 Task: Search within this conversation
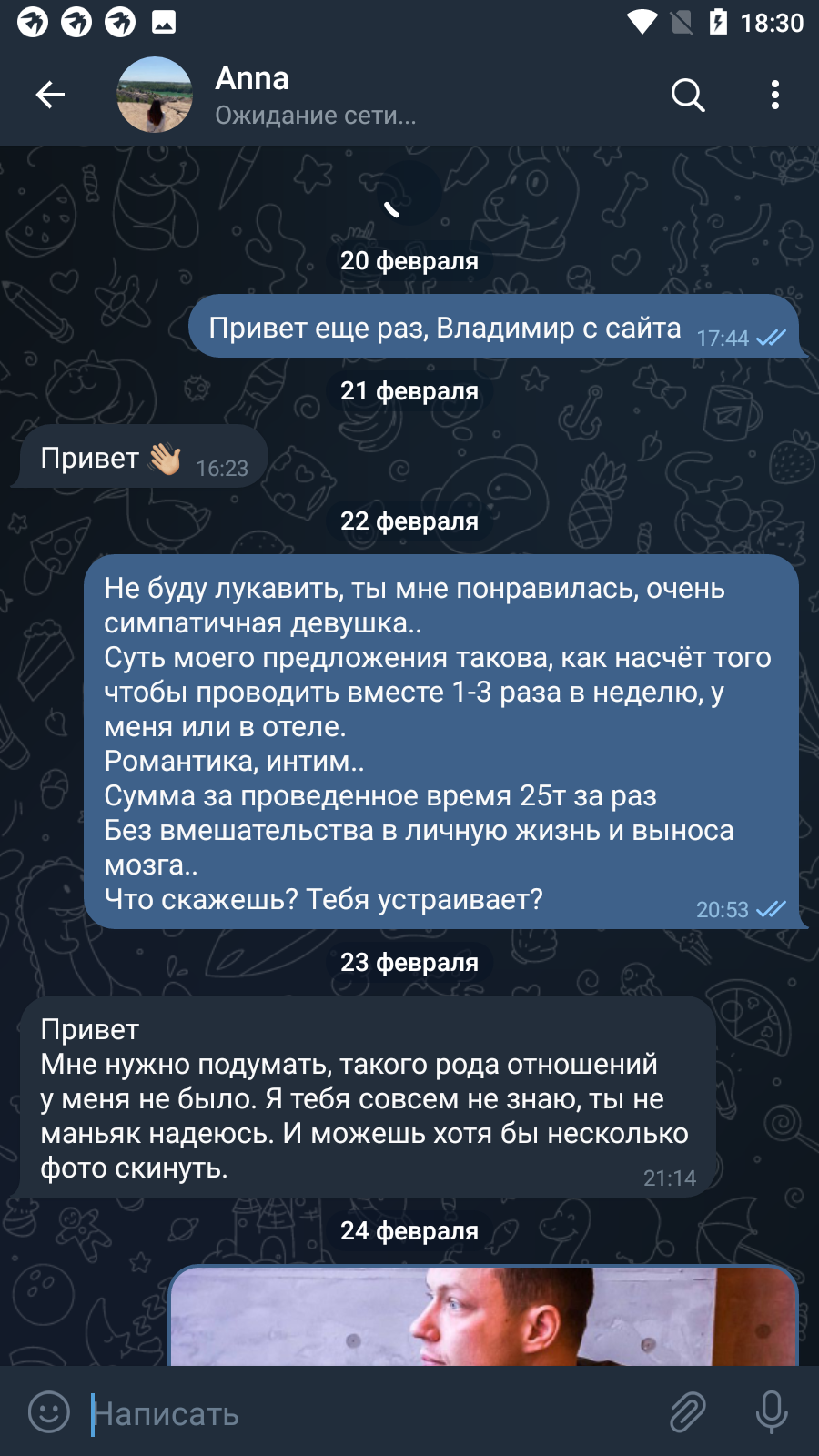(688, 95)
